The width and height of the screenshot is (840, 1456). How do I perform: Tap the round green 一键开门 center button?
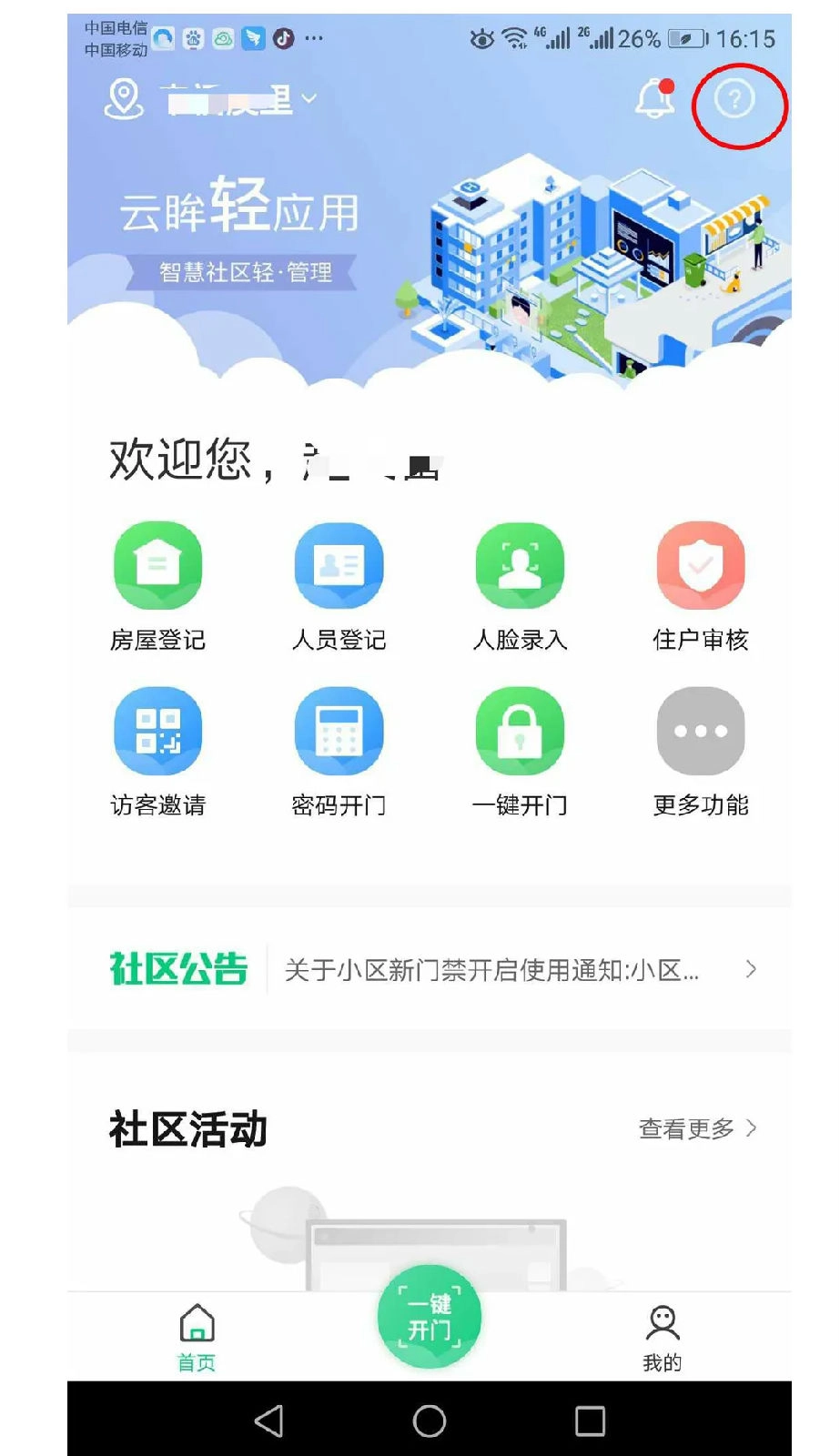tap(429, 1317)
